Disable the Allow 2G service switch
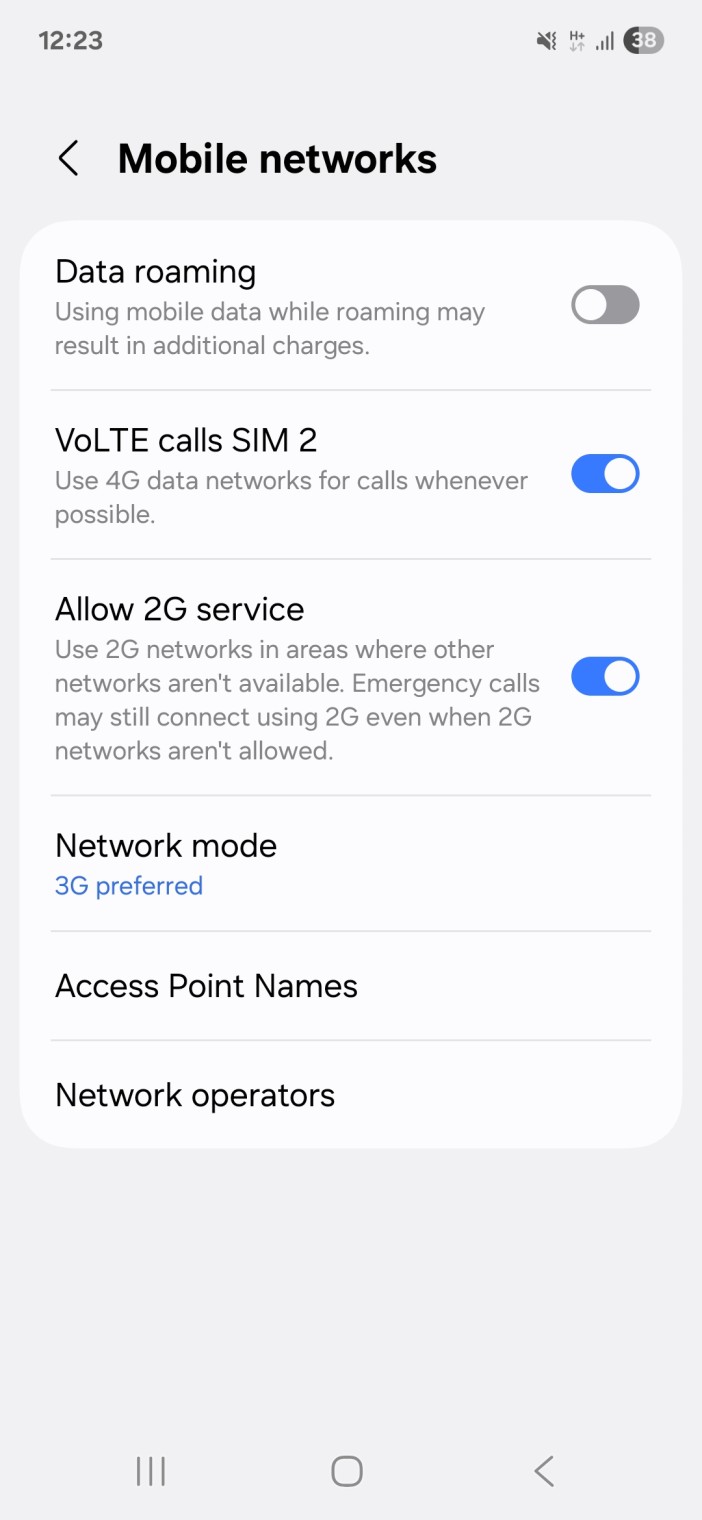This screenshot has height=1520, width=702. 604,677
